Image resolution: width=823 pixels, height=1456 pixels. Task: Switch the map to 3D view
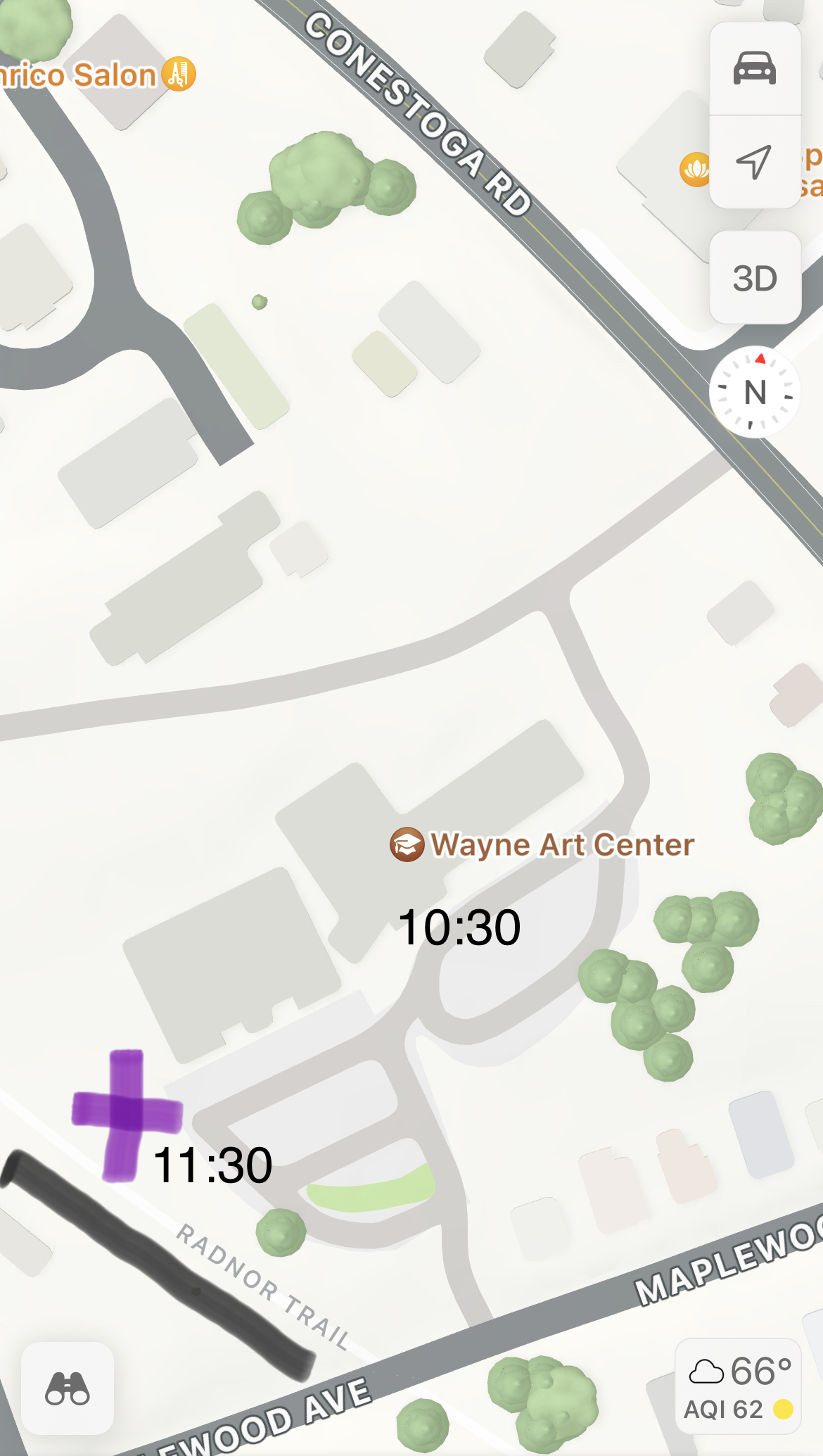click(x=755, y=278)
